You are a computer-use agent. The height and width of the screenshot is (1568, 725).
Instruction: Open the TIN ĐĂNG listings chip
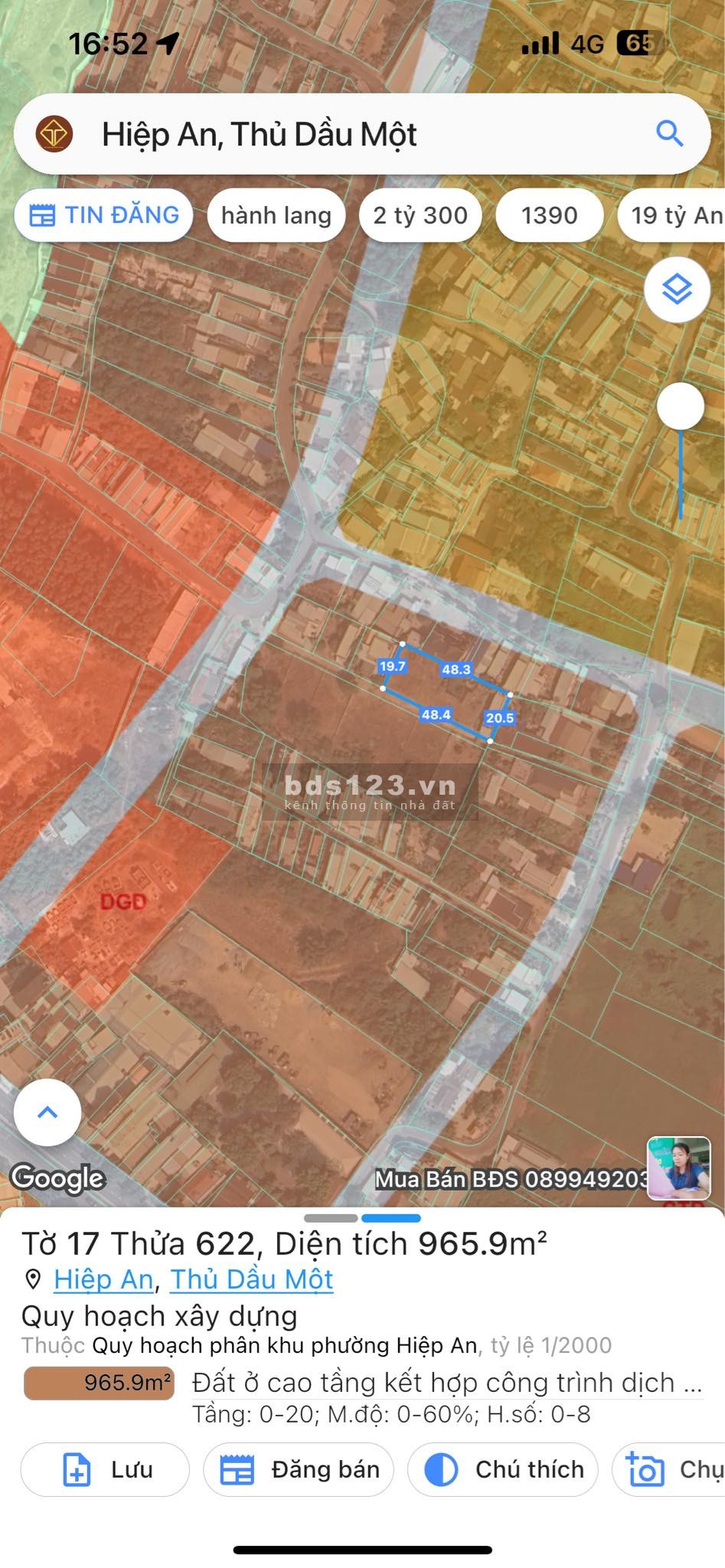coord(104,215)
